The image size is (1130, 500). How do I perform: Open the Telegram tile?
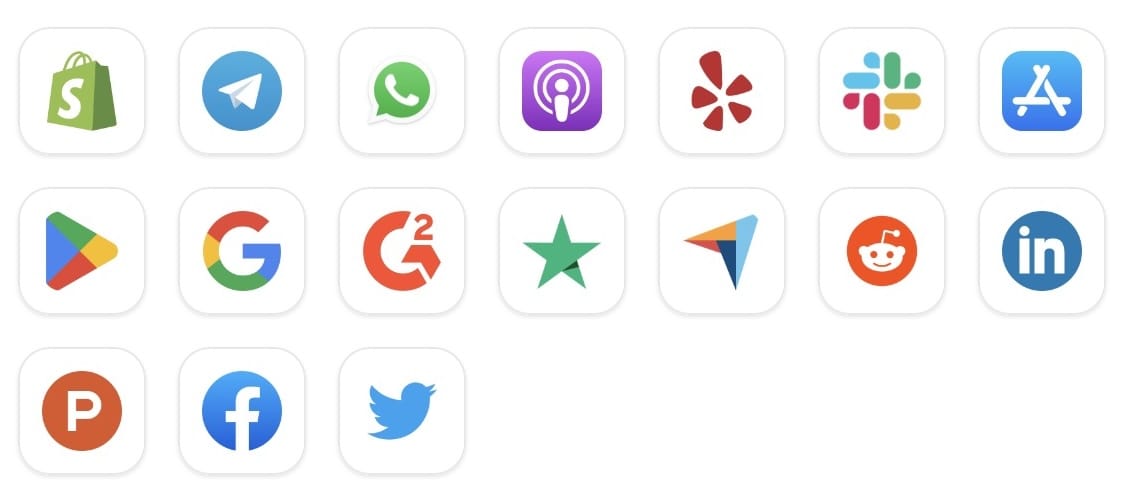[242, 91]
